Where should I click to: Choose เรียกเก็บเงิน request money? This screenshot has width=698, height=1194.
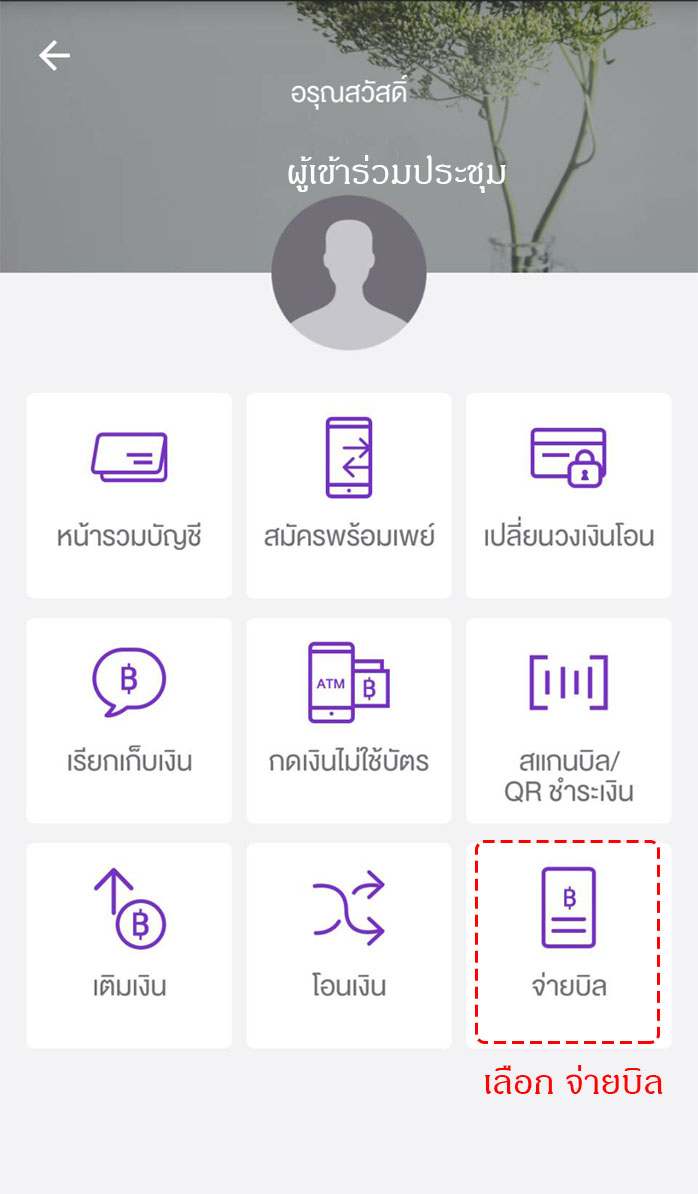click(129, 720)
